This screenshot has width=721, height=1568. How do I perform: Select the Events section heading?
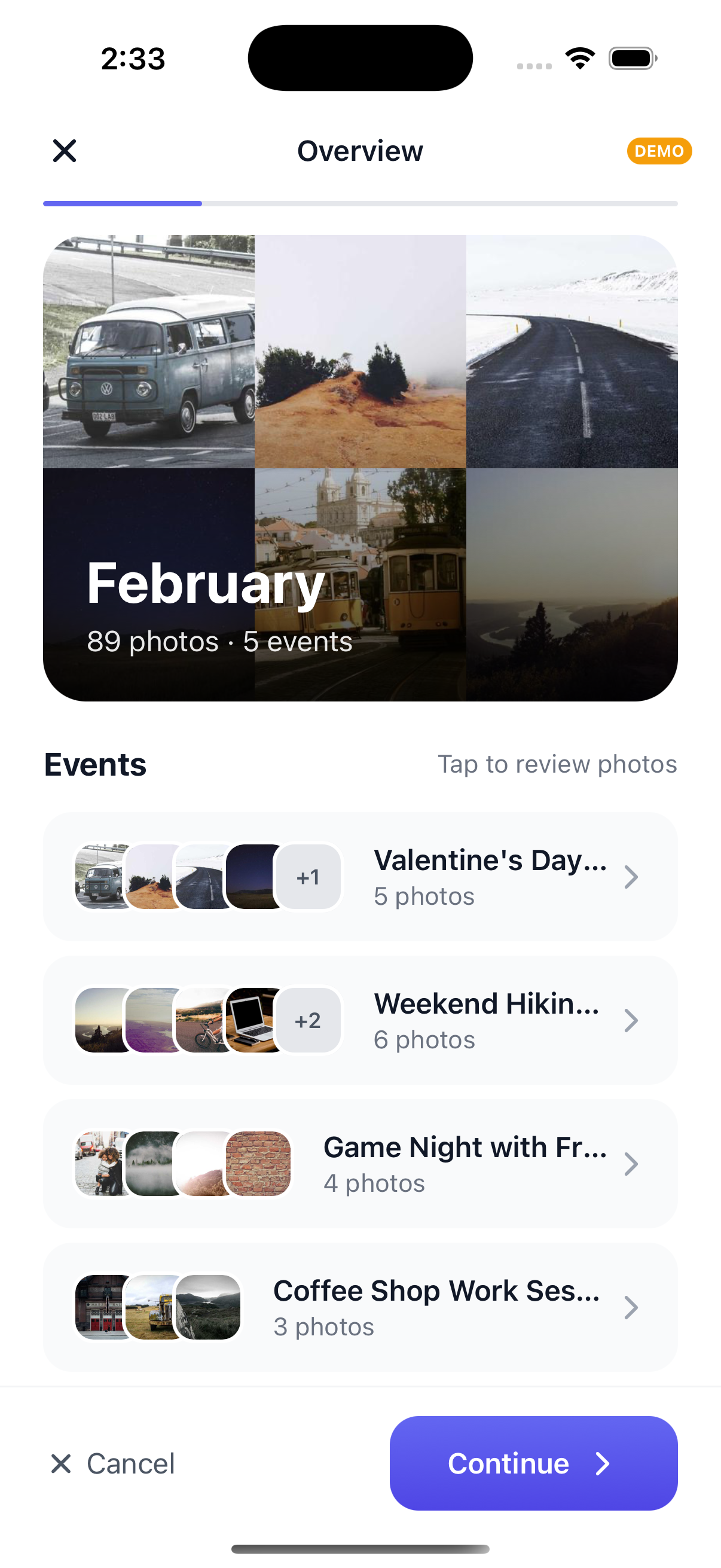coord(96,764)
